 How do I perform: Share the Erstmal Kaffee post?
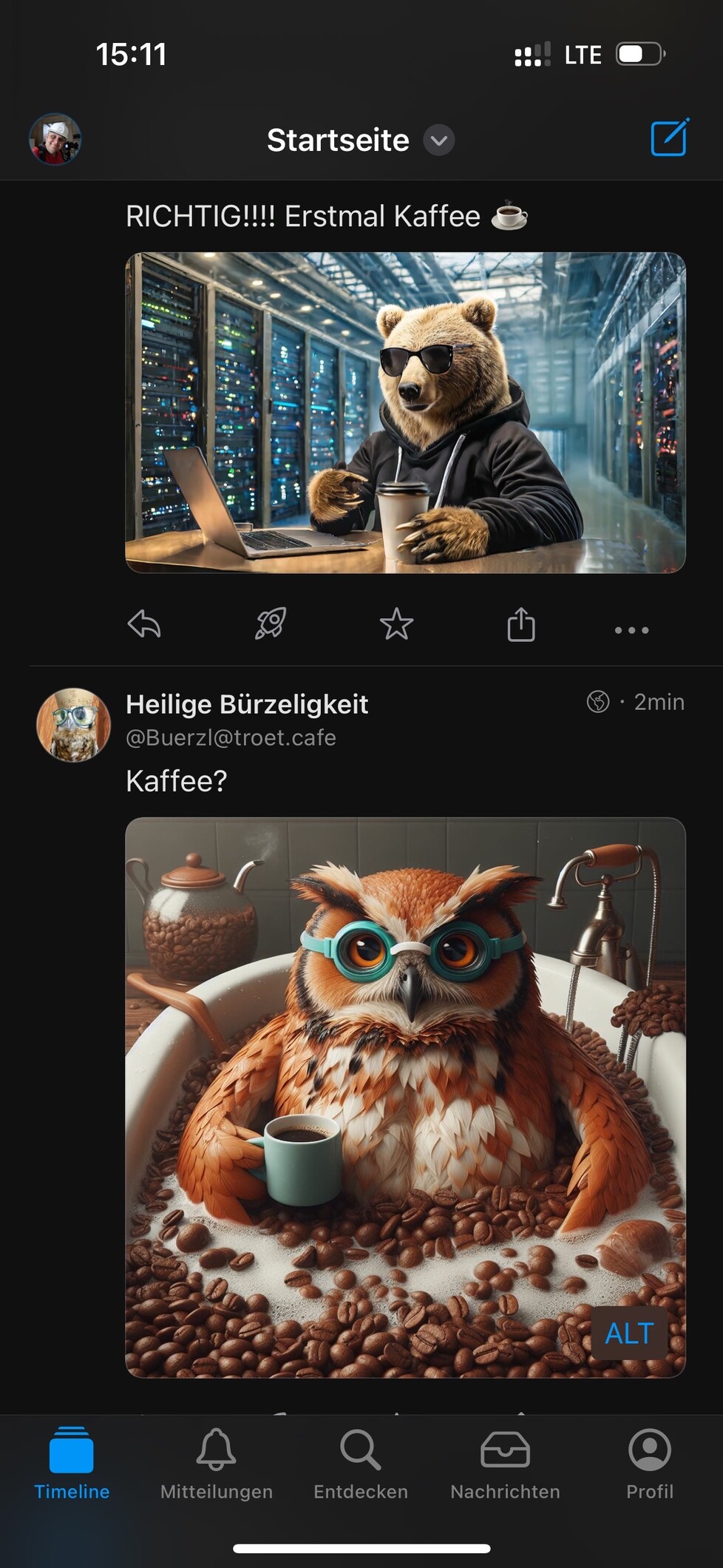[x=521, y=624]
